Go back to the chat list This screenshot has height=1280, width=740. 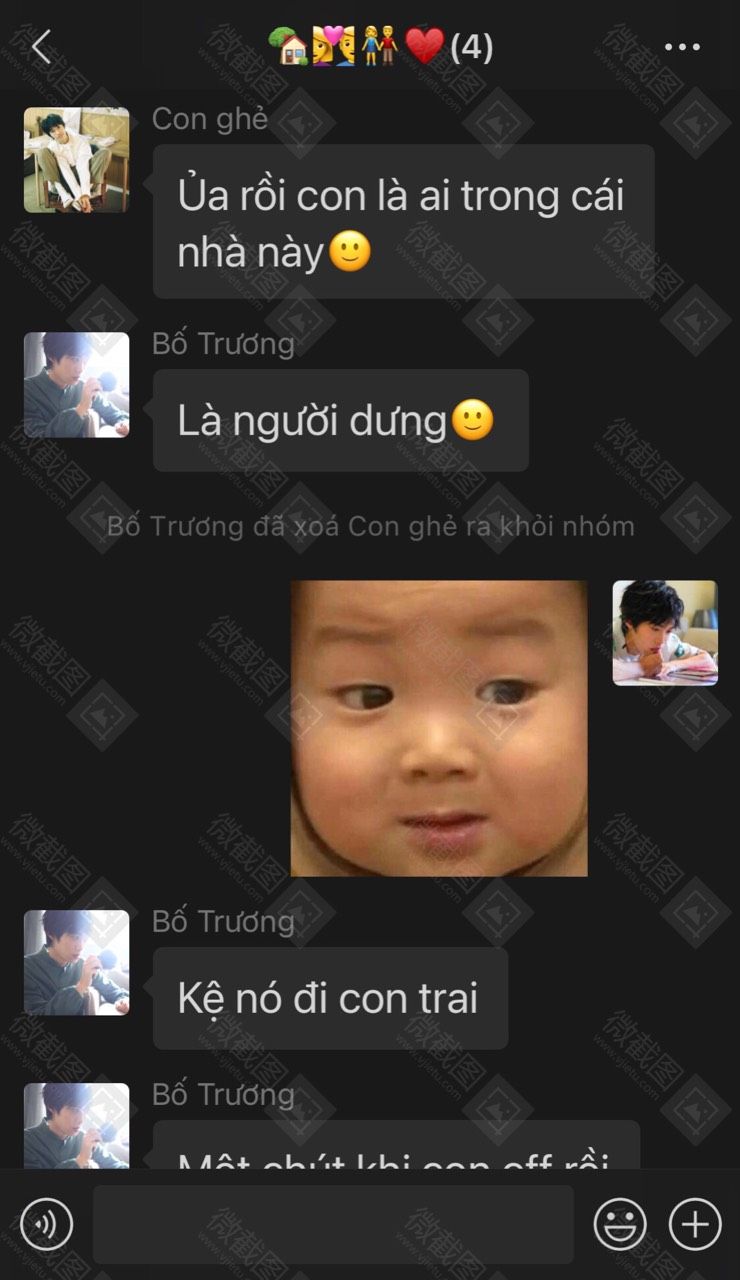pyautogui.click(x=41, y=47)
